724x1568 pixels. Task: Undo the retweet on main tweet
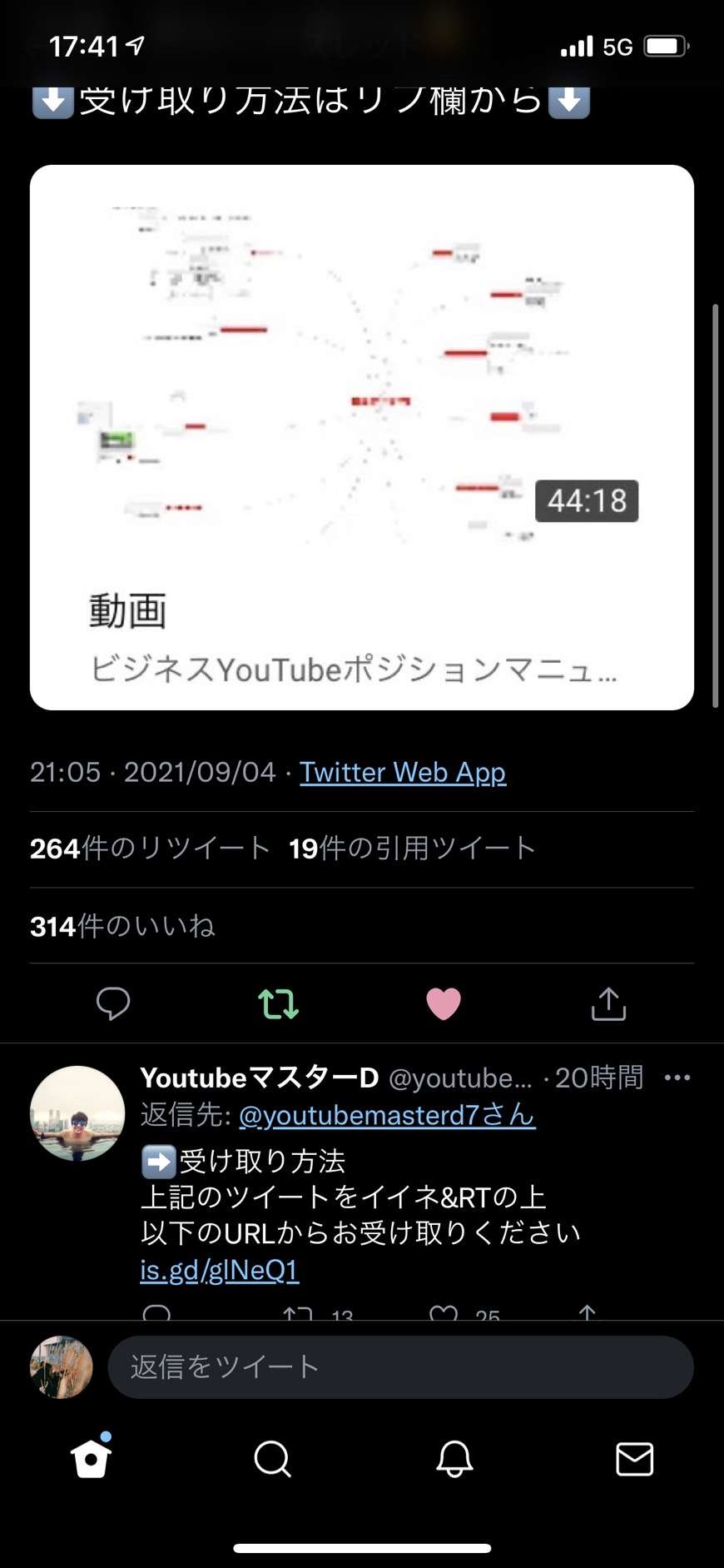click(x=278, y=1003)
